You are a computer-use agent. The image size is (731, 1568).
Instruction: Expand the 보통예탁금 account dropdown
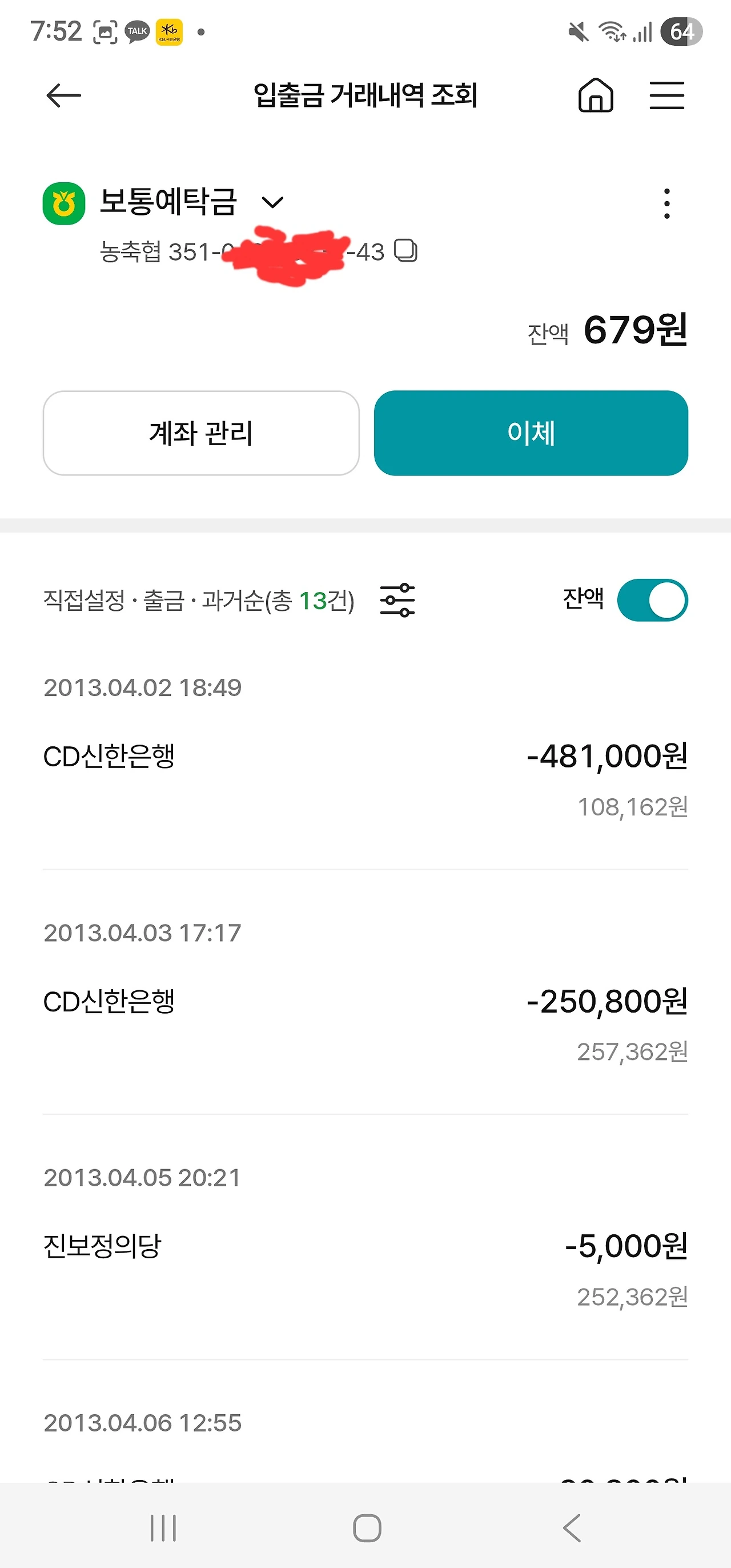click(272, 202)
